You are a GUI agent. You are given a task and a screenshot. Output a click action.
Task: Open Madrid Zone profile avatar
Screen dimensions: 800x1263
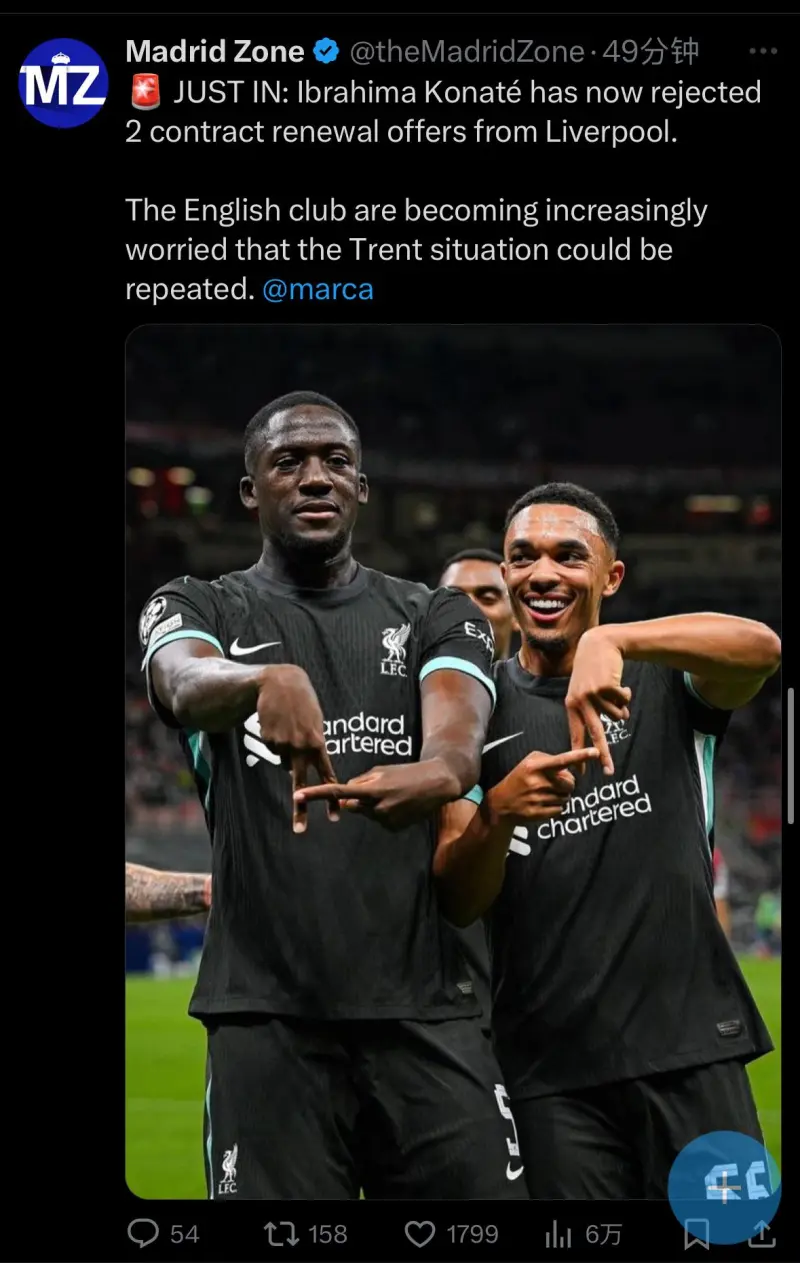tap(63, 83)
